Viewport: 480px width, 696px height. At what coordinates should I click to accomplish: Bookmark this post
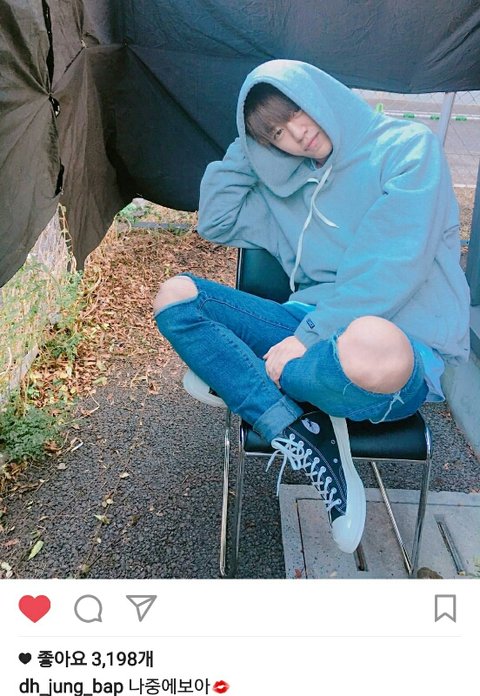[x=445, y=608]
